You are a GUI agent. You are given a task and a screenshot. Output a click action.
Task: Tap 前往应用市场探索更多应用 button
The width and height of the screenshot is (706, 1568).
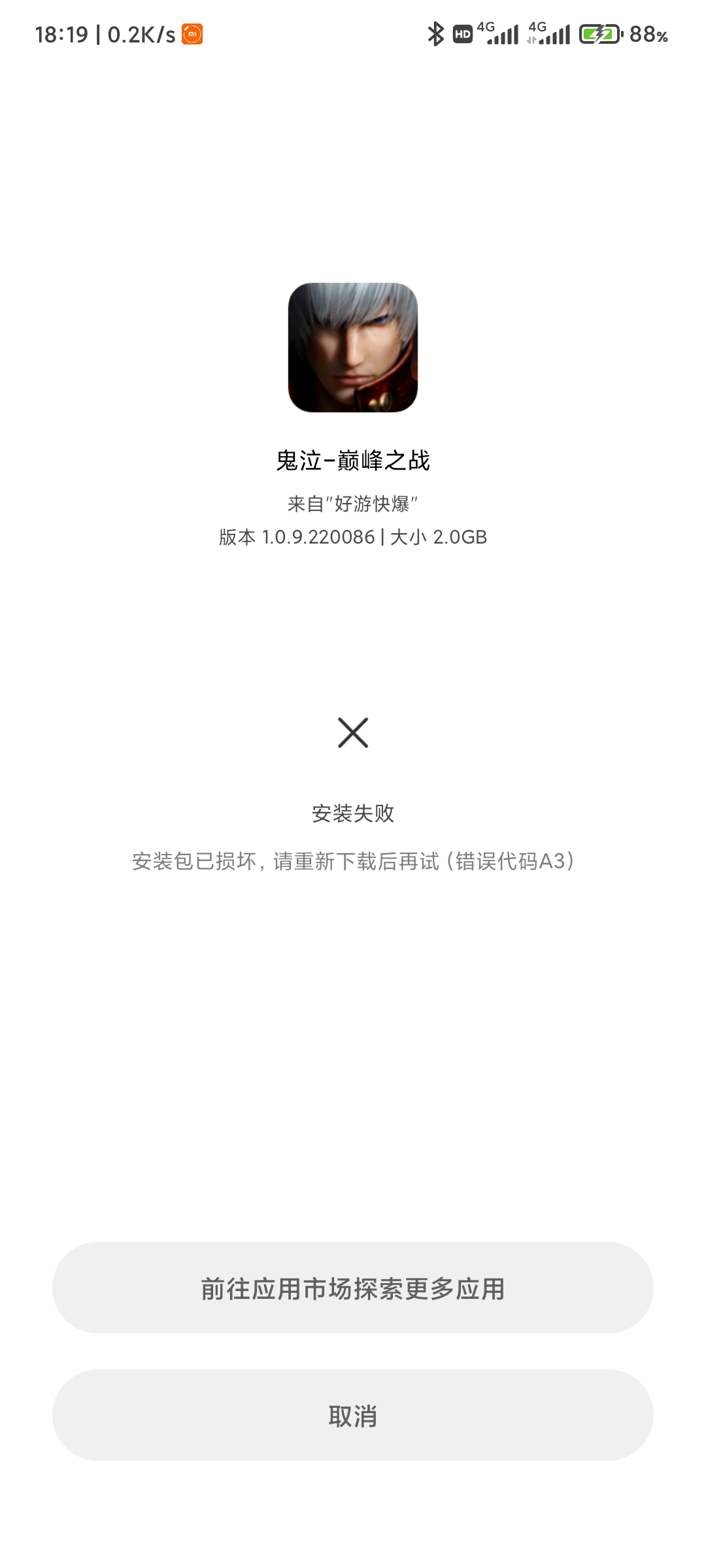point(353,1288)
